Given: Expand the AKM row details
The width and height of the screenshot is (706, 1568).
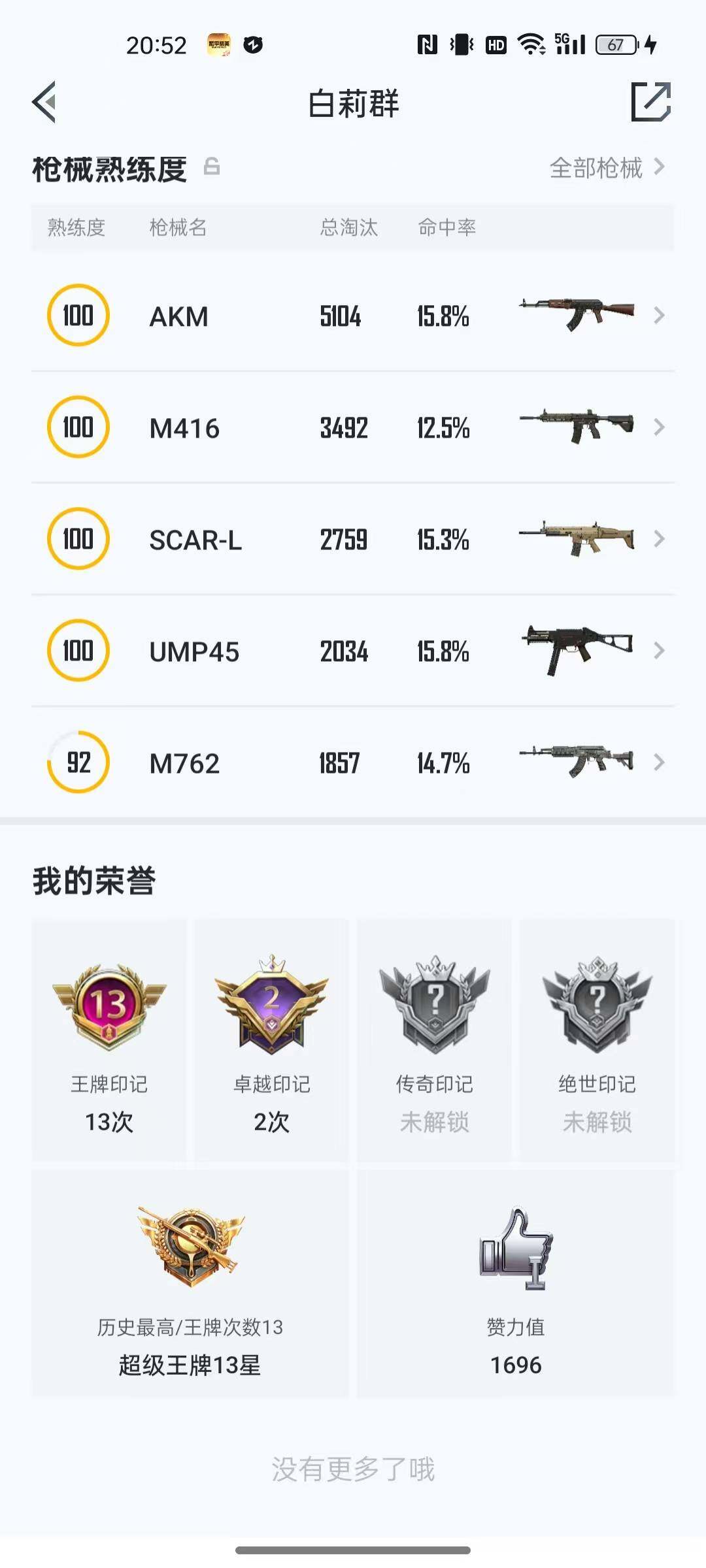Looking at the screenshot, I should 660,316.
